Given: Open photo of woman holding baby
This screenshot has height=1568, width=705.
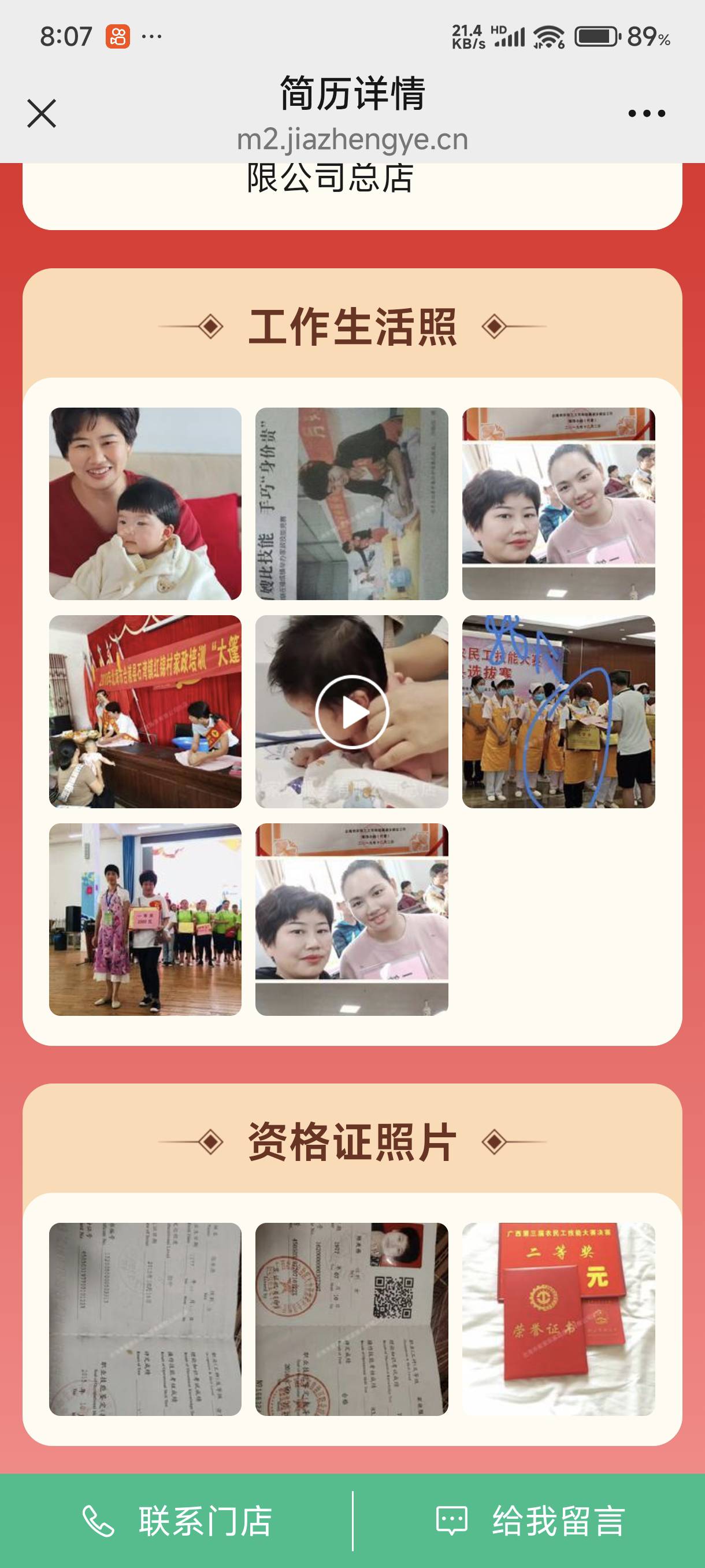Looking at the screenshot, I should (x=146, y=504).
